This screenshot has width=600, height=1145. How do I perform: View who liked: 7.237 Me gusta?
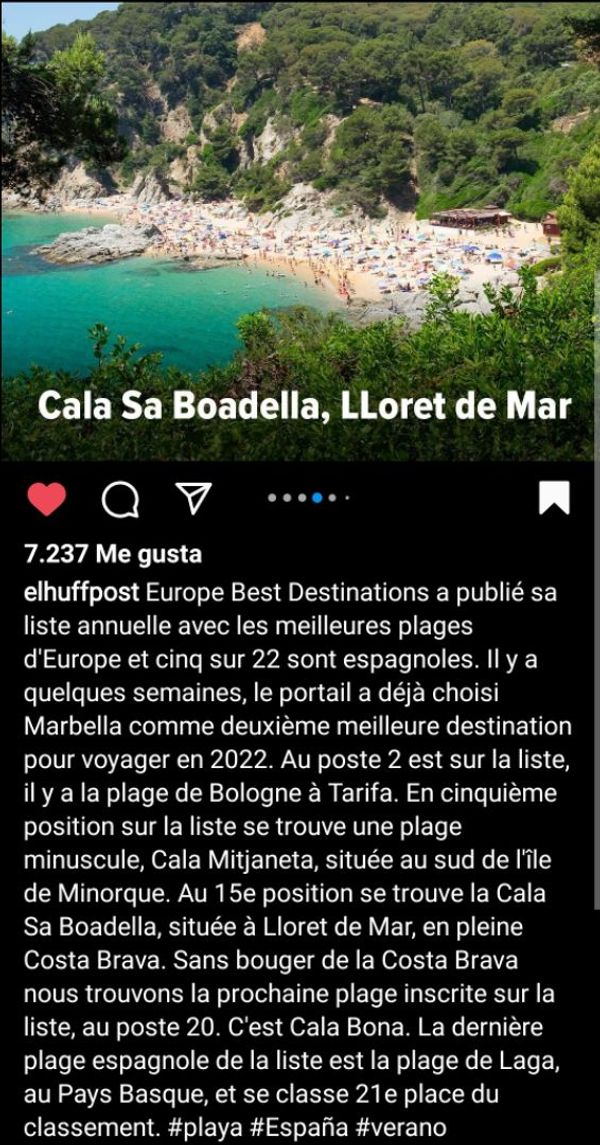click(x=112, y=554)
